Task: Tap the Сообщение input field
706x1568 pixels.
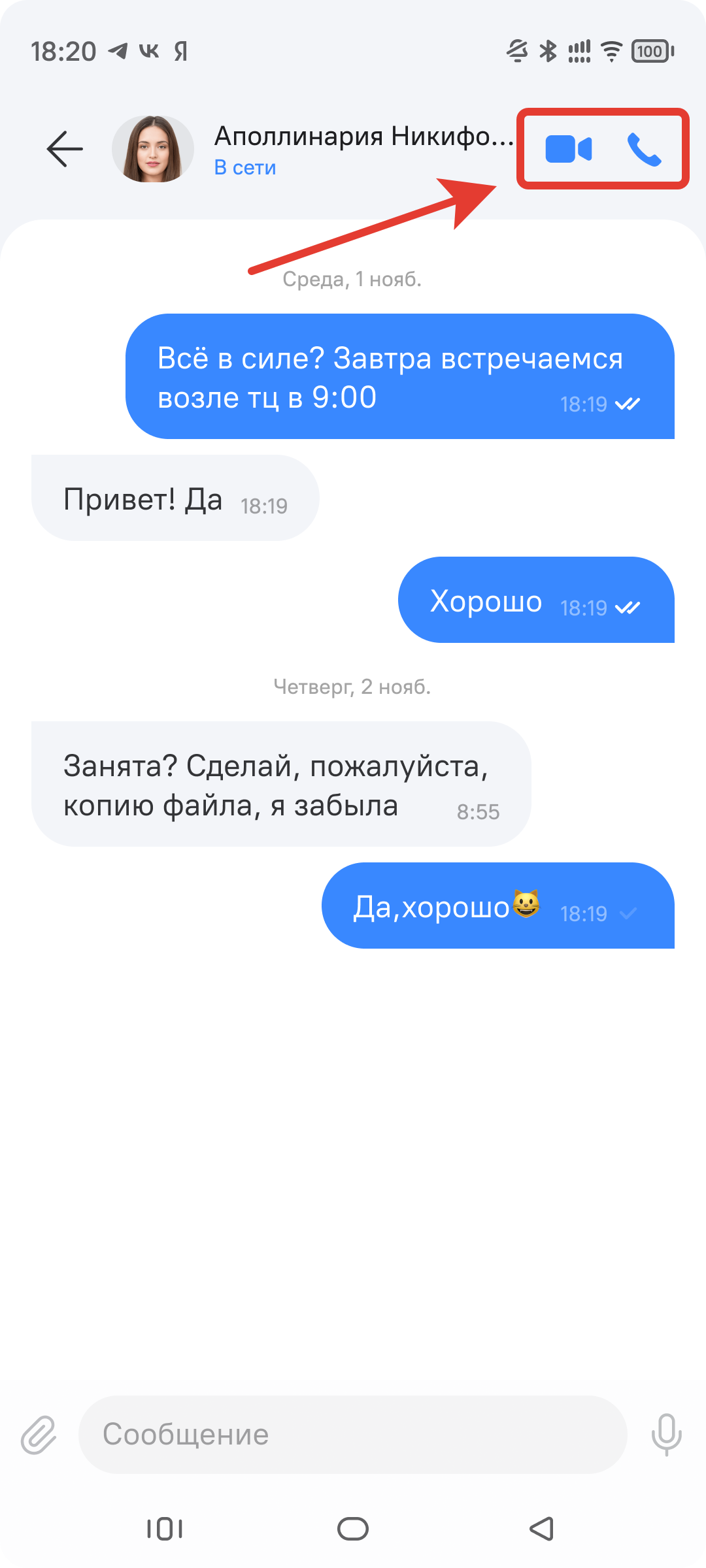Action: click(353, 1434)
